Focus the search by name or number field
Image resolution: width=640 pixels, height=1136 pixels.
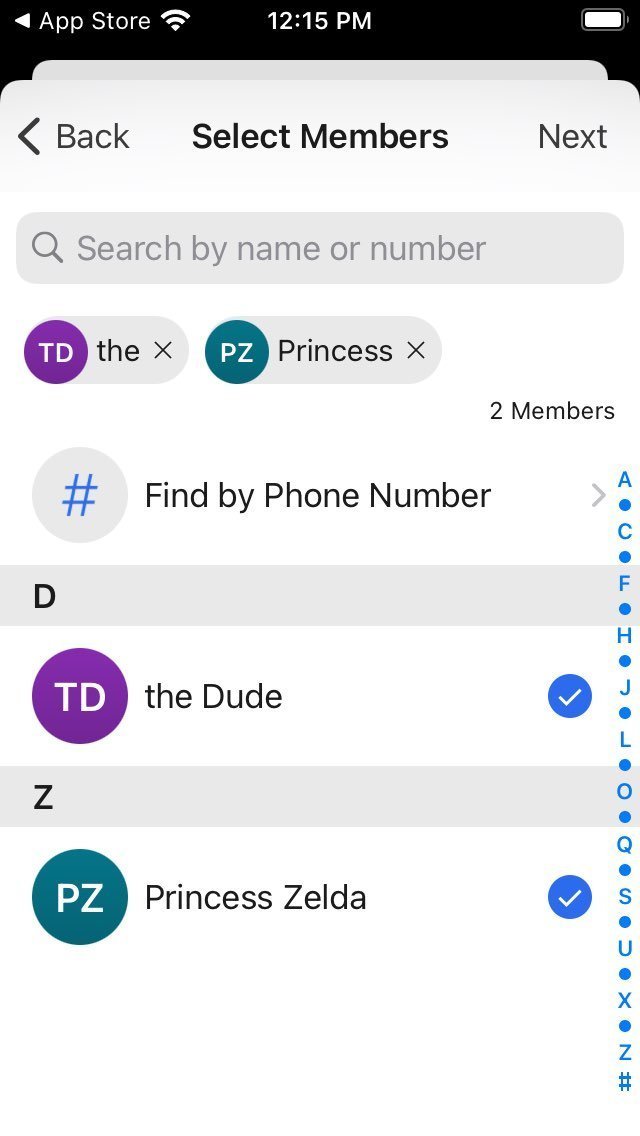point(320,248)
